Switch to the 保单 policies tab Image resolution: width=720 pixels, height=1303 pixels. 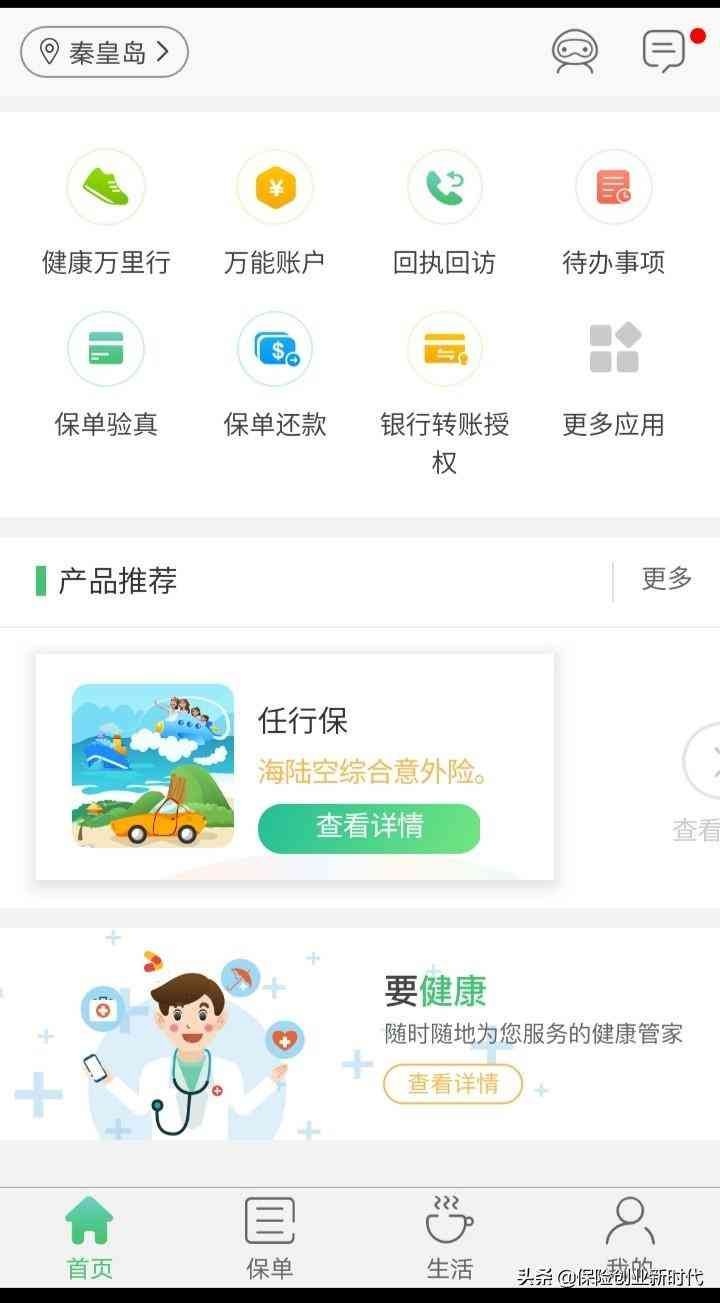268,1235
